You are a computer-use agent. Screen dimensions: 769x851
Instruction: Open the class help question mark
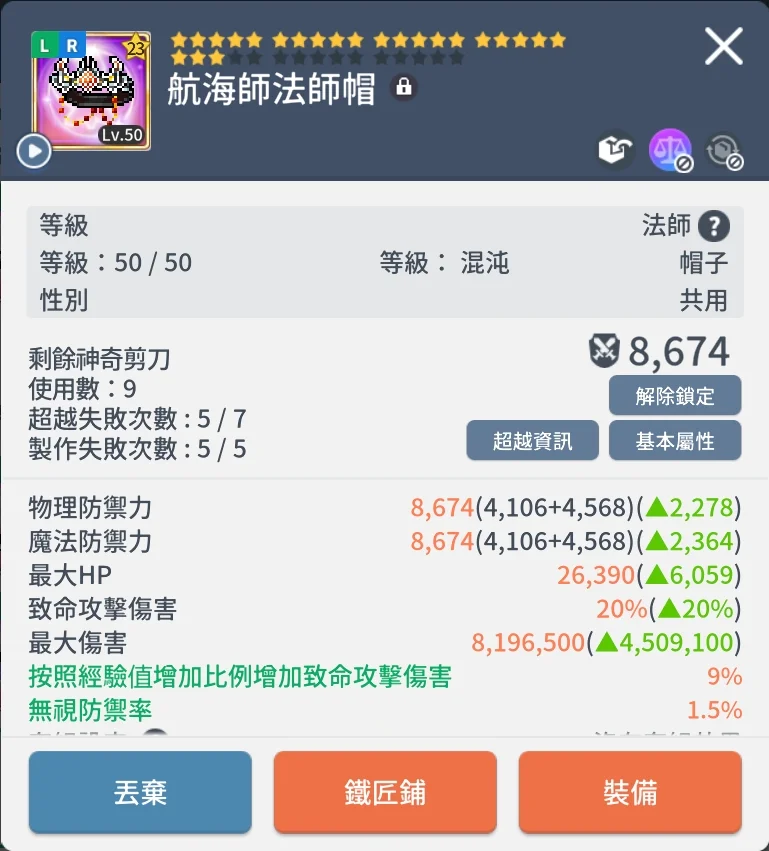[713, 226]
